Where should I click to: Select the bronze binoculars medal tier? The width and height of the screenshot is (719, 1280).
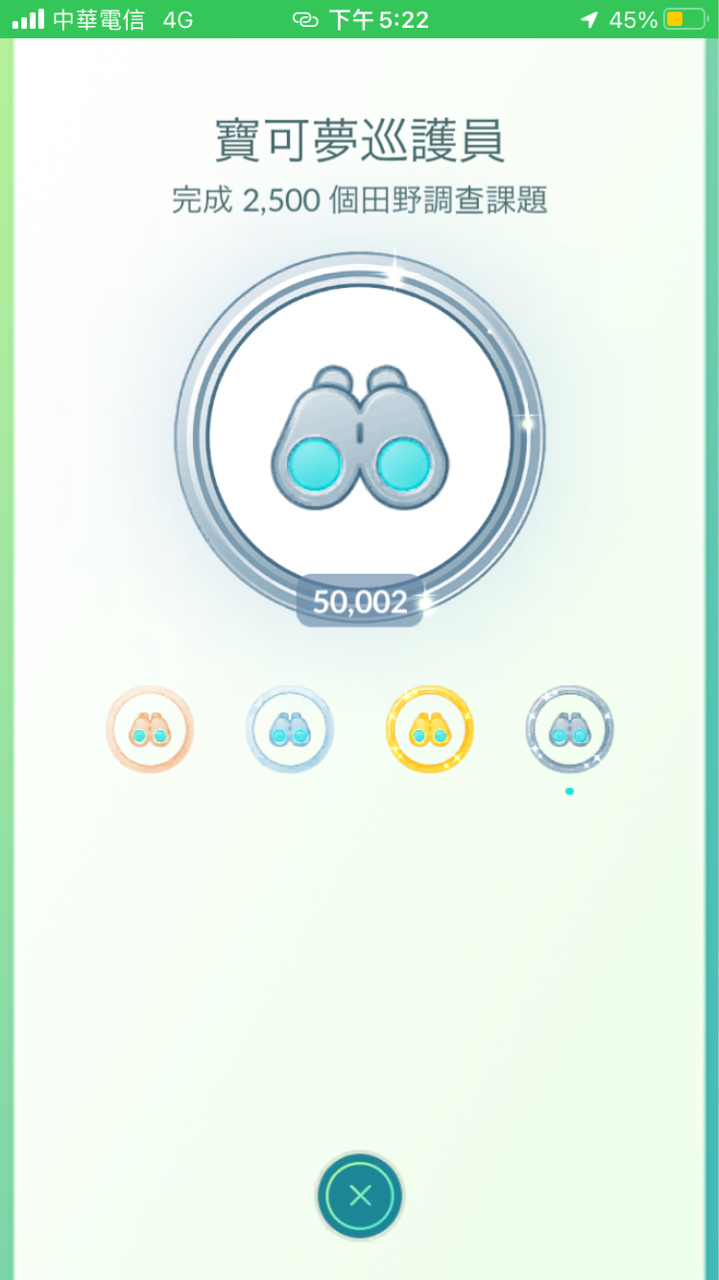150,730
